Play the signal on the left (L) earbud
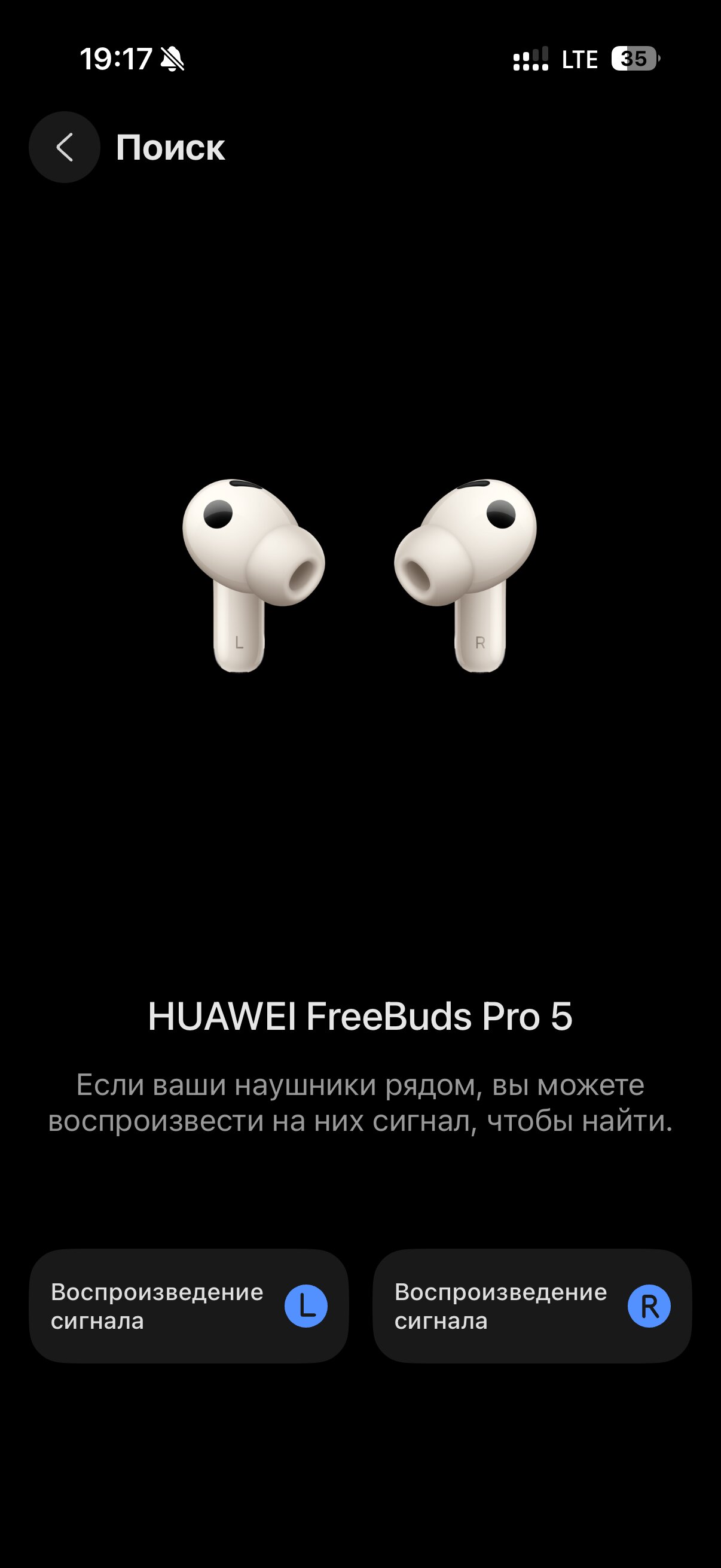 tap(188, 1305)
